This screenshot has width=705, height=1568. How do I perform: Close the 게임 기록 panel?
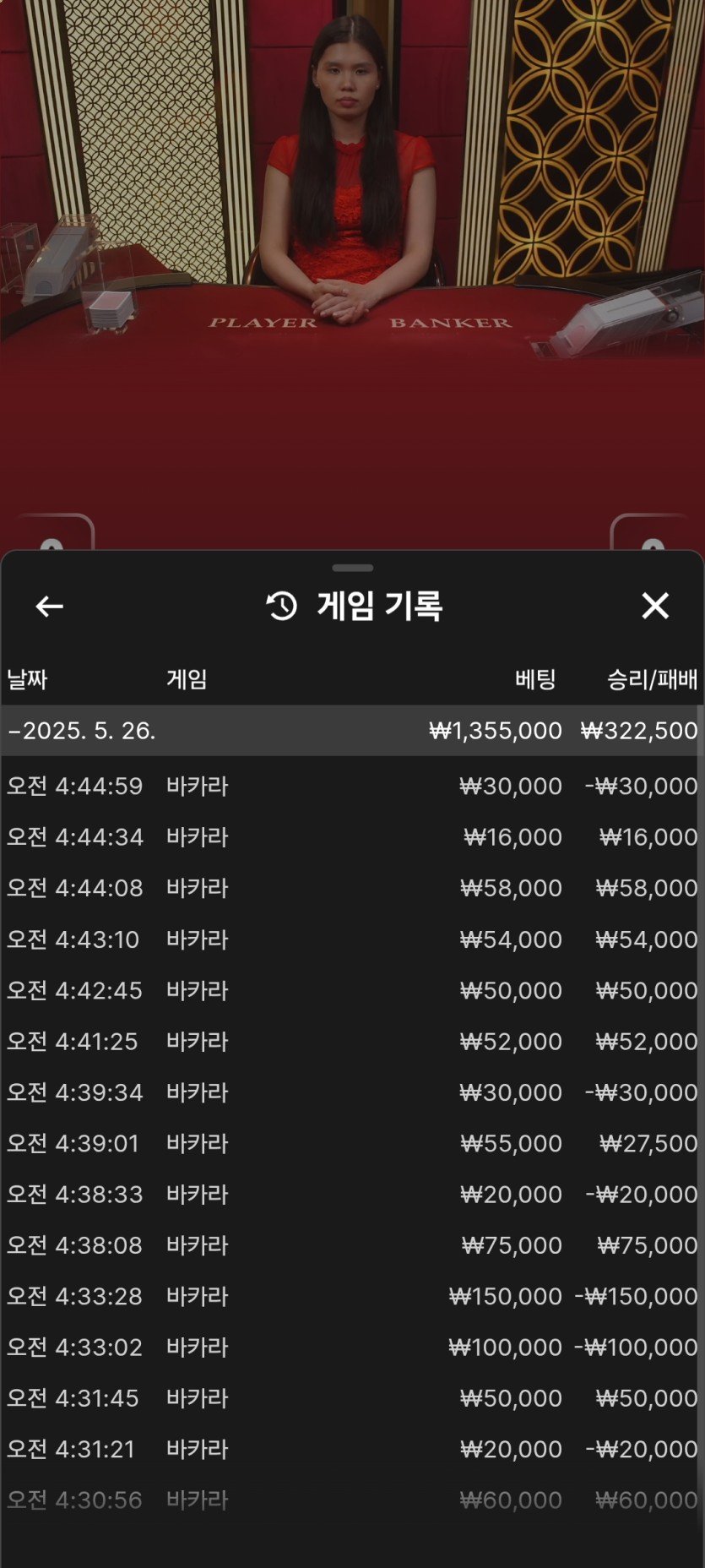655,606
